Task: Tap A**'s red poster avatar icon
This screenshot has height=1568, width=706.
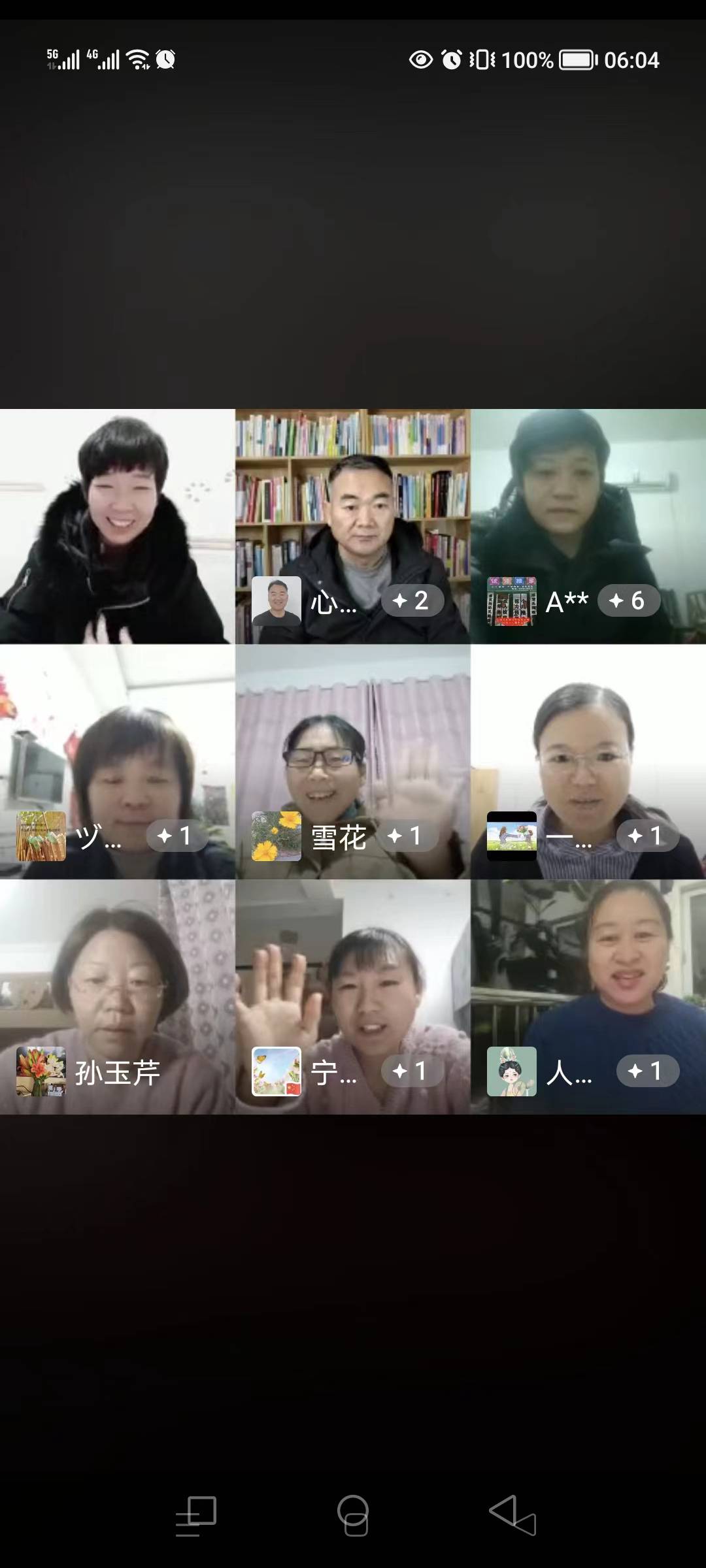Action: [511, 600]
